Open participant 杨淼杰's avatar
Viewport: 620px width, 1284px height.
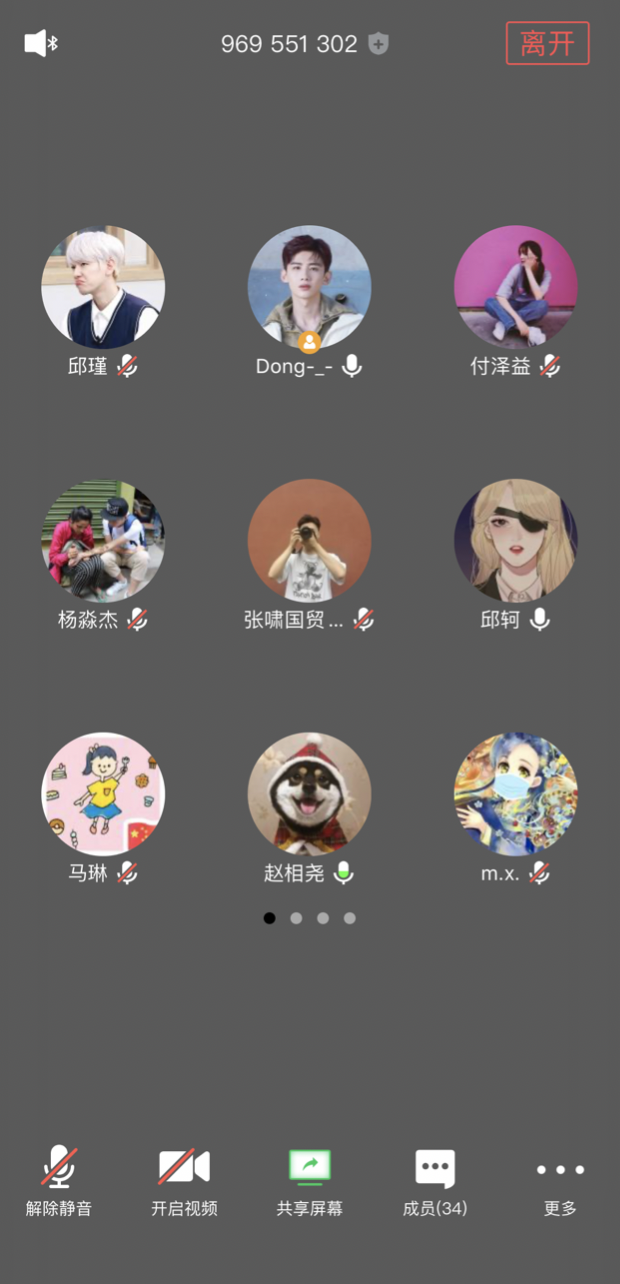click(103, 540)
